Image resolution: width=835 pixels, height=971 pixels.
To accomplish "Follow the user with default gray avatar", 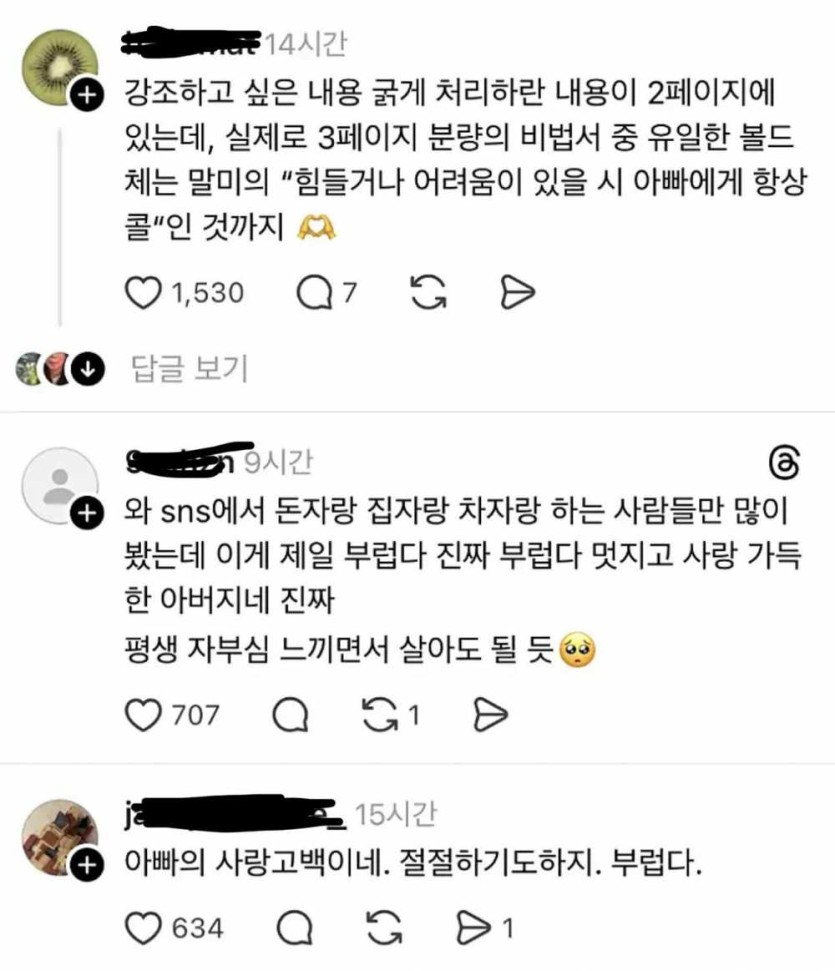I will coord(87,514).
